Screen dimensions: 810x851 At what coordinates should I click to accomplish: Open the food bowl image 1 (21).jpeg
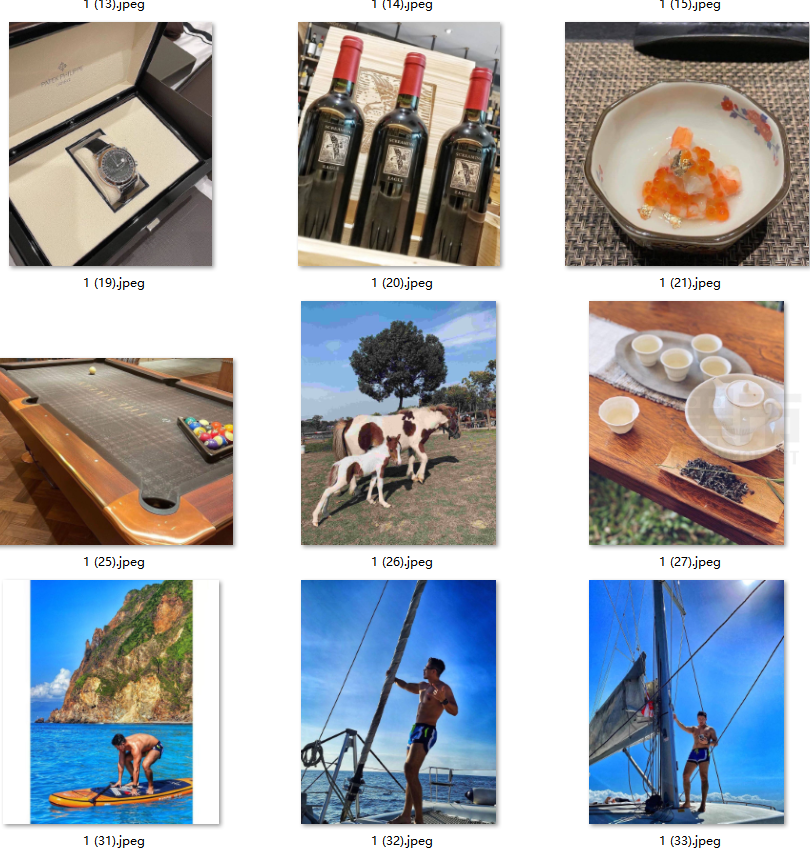coord(686,144)
